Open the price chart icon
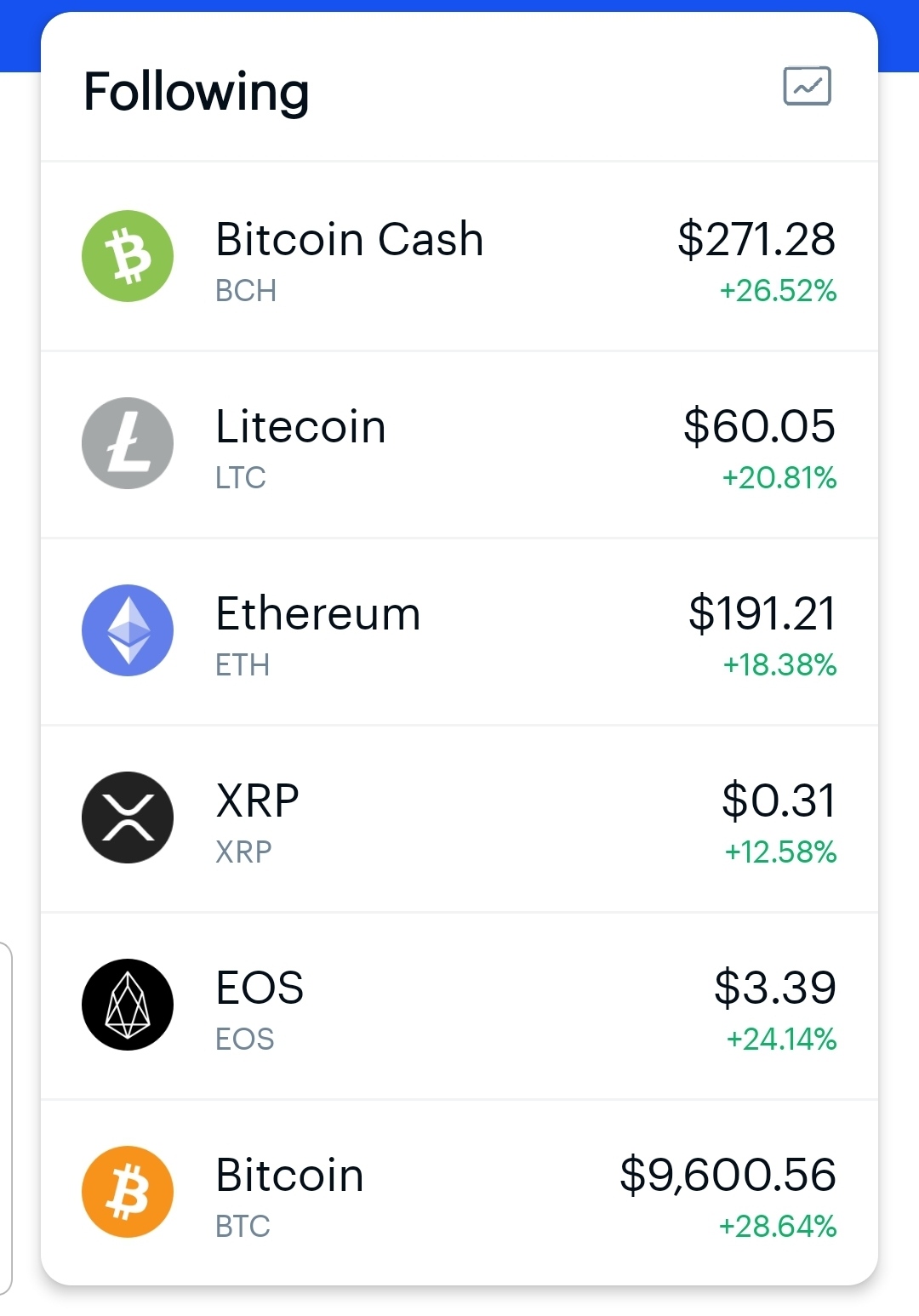This screenshot has width=919, height=1316. click(808, 85)
